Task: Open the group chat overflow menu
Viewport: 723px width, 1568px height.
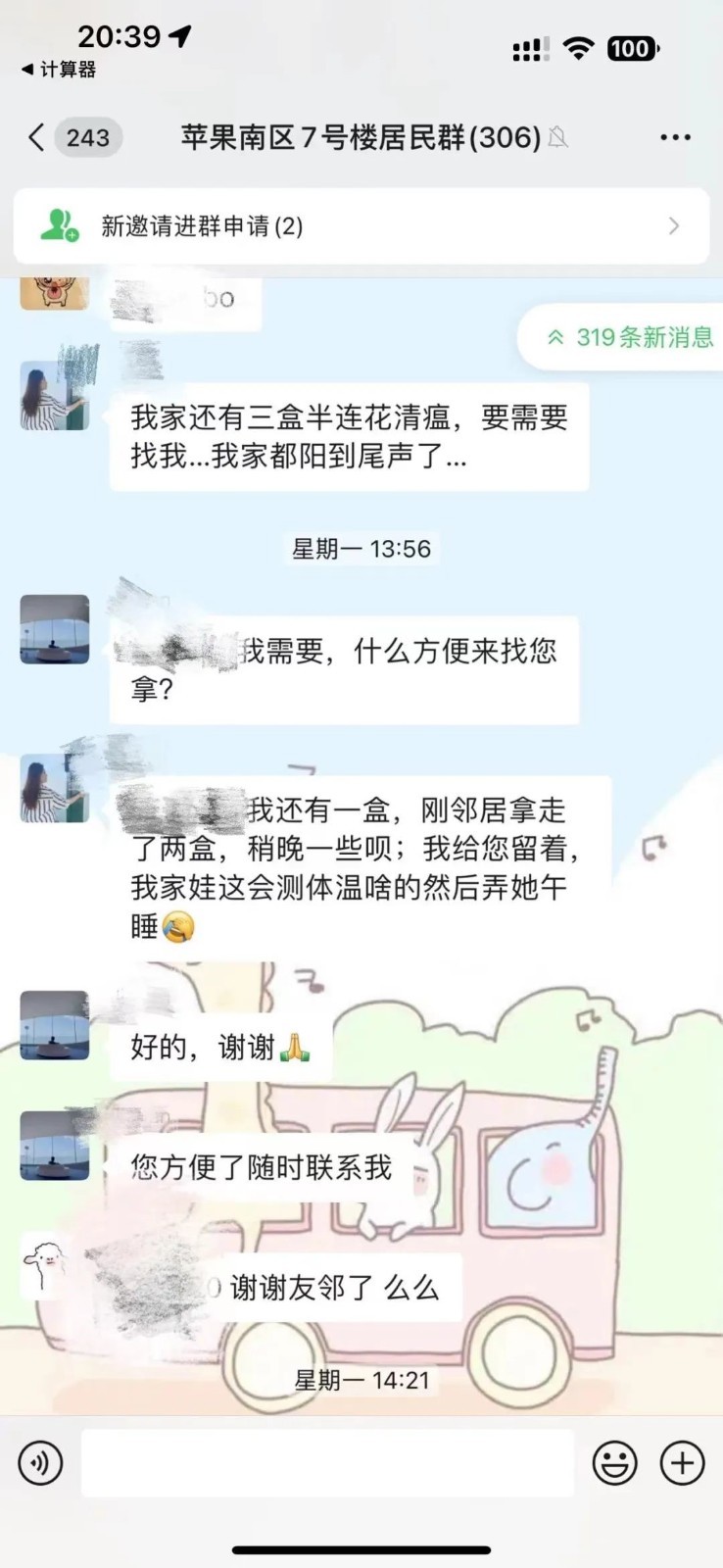Action: tap(675, 137)
